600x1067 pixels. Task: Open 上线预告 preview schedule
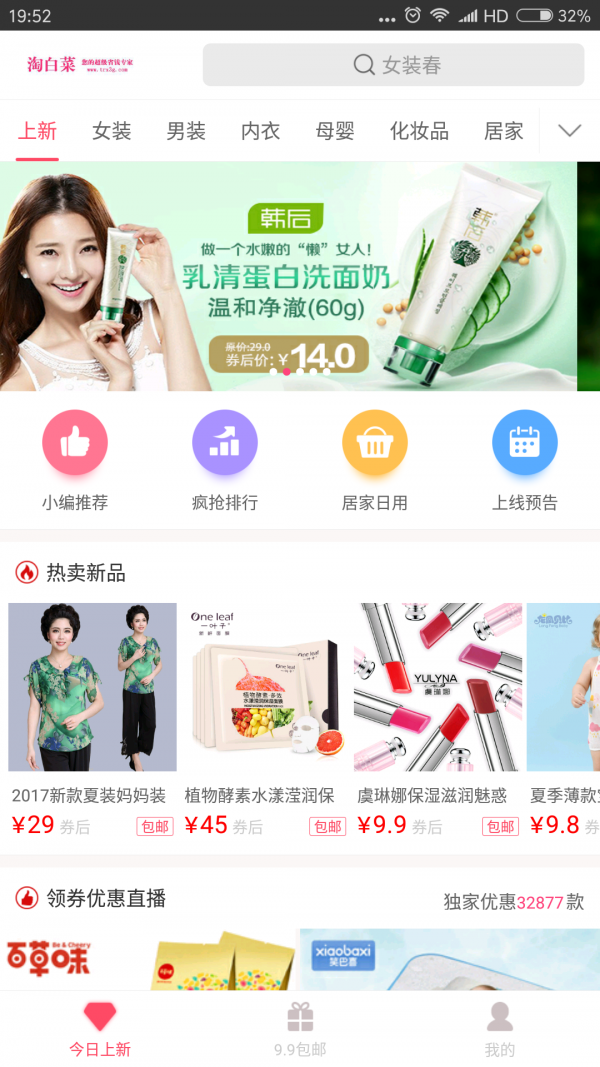pyautogui.click(x=525, y=461)
